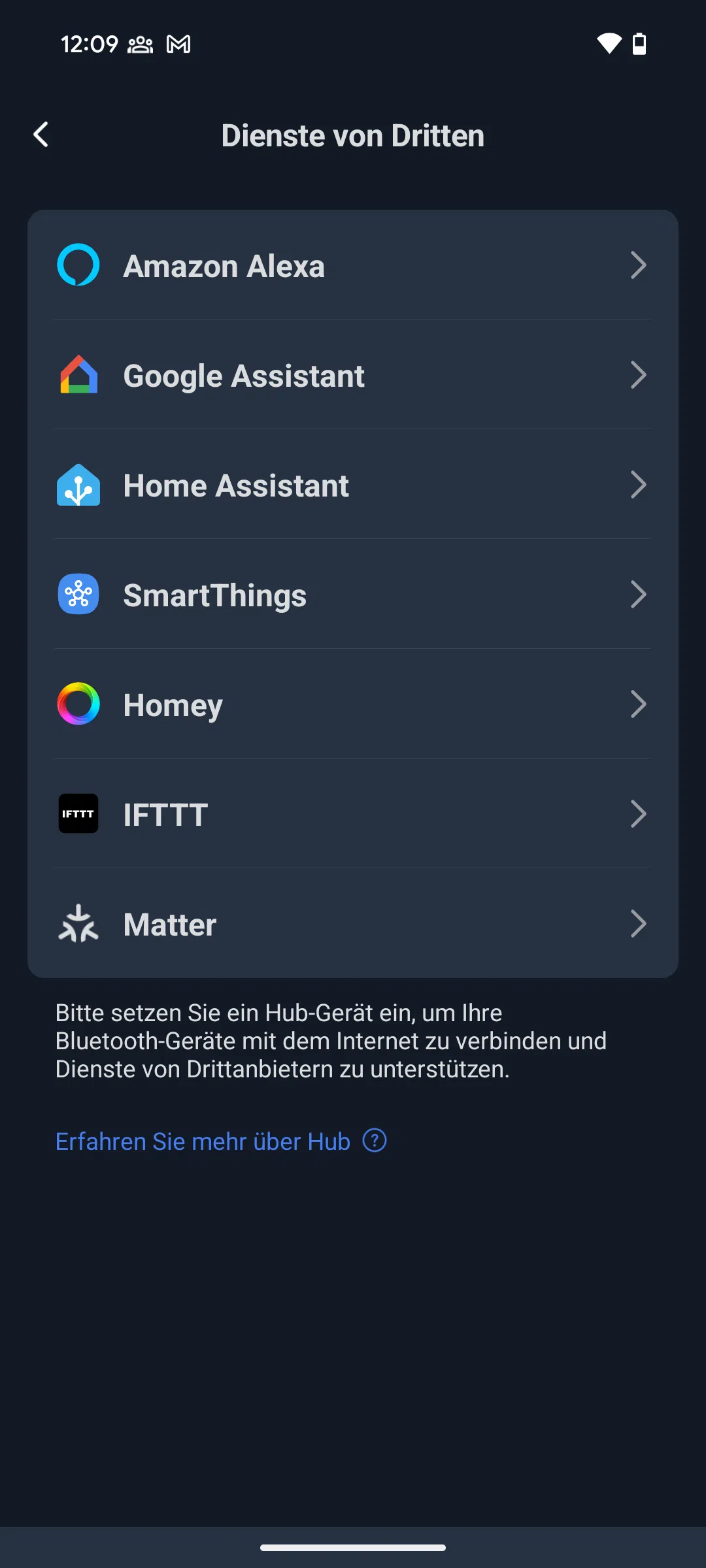Image resolution: width=706 pixels, height=1568 pixels.
Task: Open Google Assistant integration
Action: [353, 375]
